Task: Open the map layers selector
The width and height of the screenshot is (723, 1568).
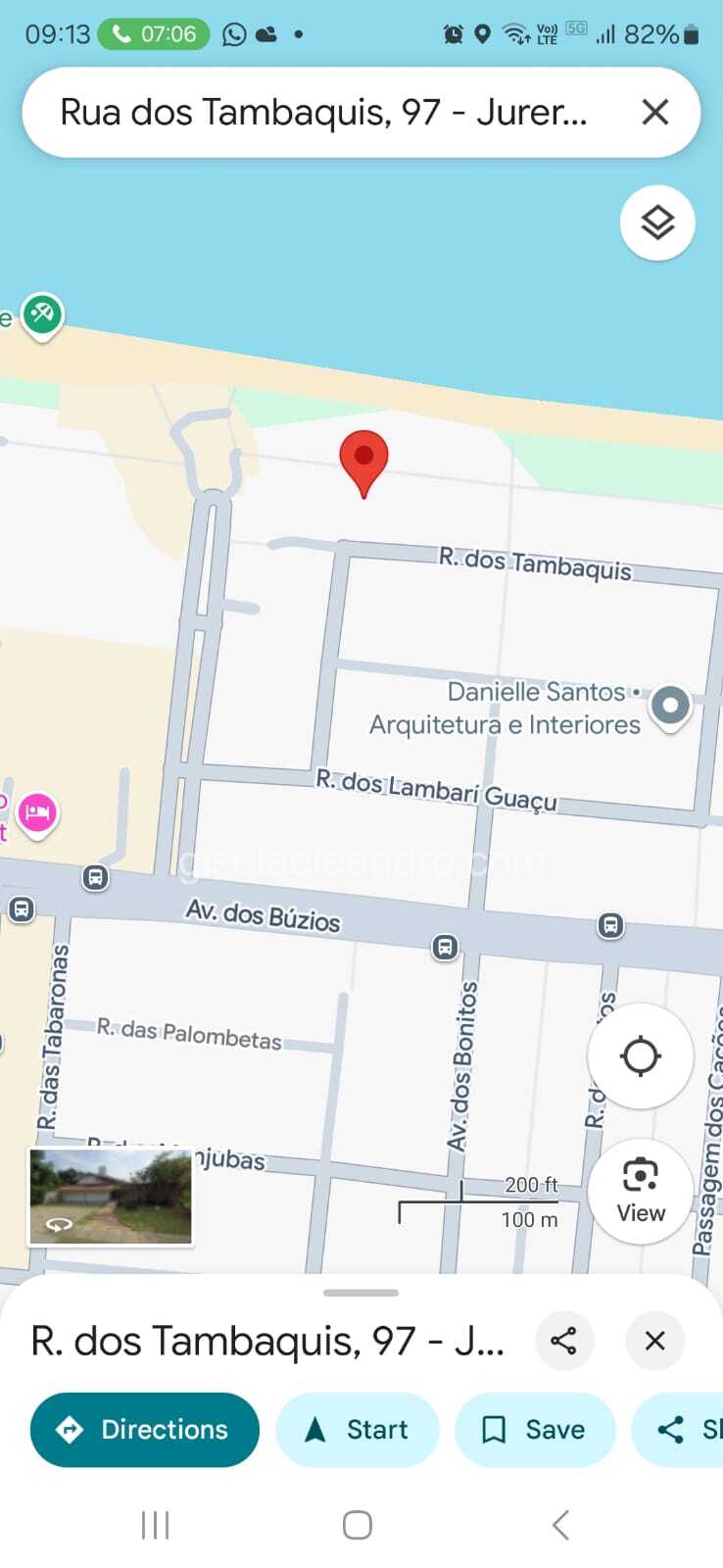Action: [657, 222]
